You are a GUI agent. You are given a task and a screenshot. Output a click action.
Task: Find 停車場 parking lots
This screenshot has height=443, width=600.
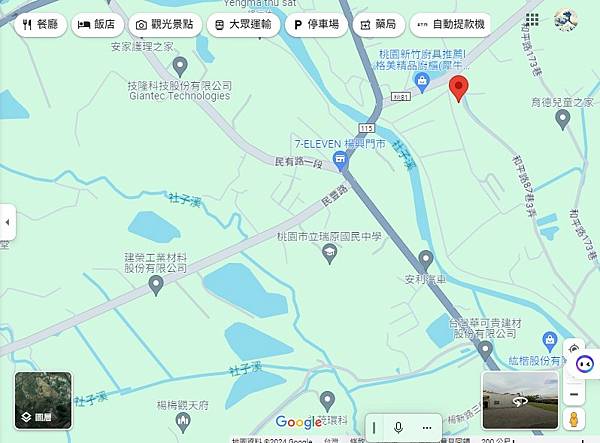[316, 24]
